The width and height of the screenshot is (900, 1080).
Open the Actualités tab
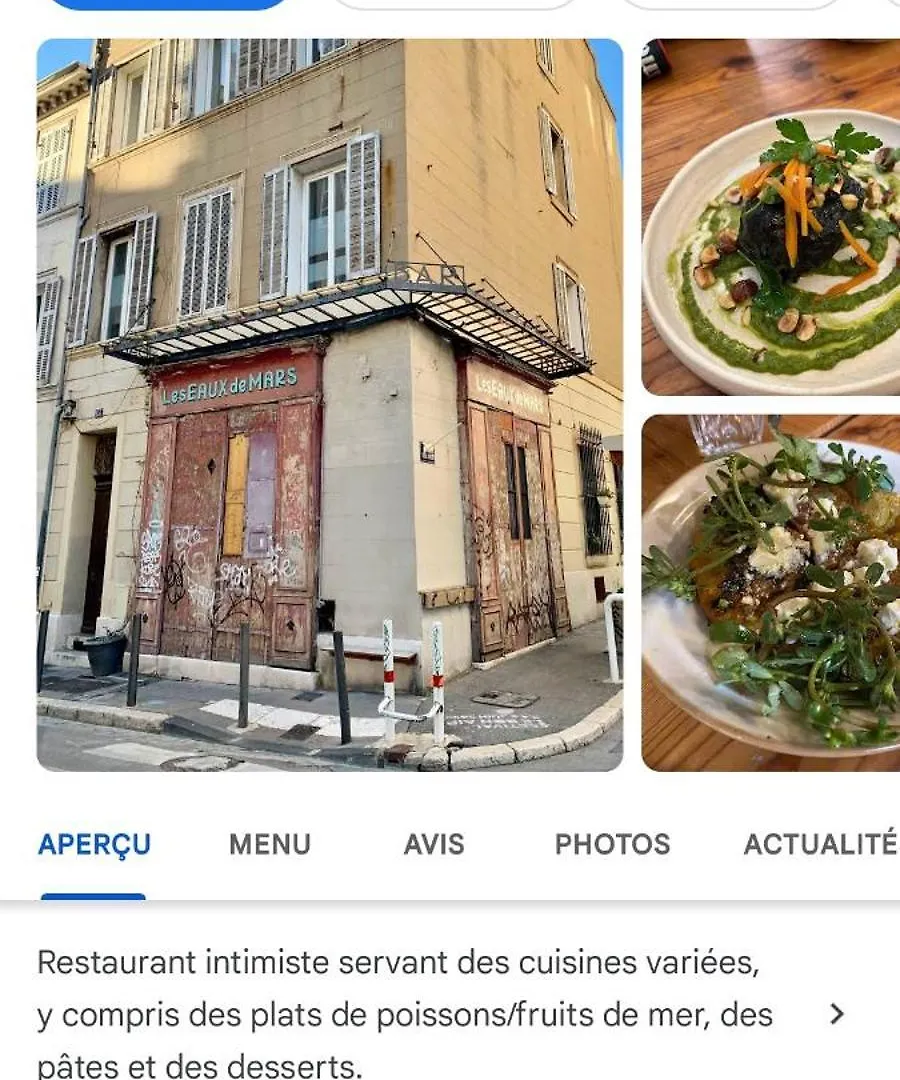820,844
